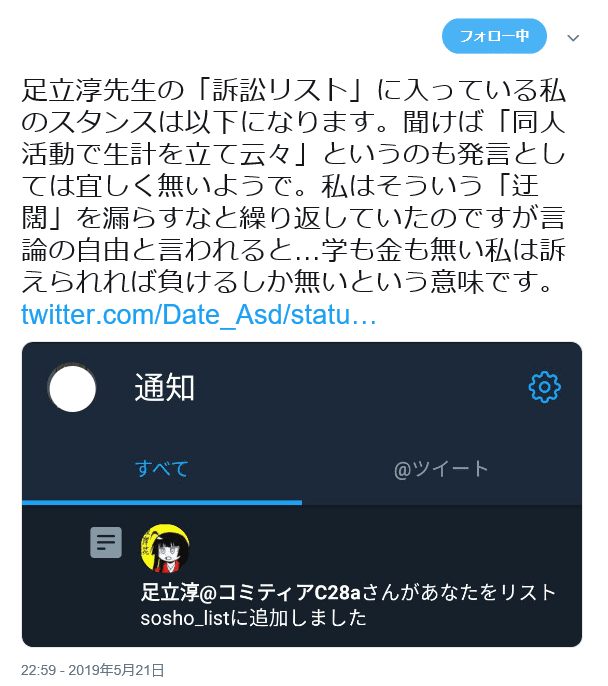Open the tweet options chevron menu
The image size is (608, 686).
(x=573, y=38)
